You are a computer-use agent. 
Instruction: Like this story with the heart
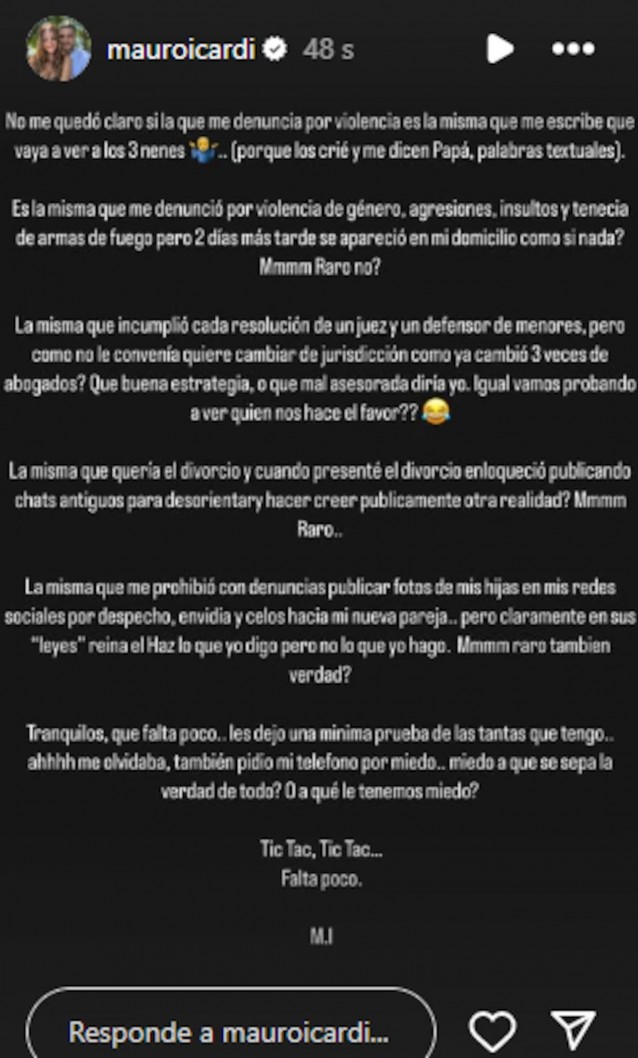(x=493, y=1030)
